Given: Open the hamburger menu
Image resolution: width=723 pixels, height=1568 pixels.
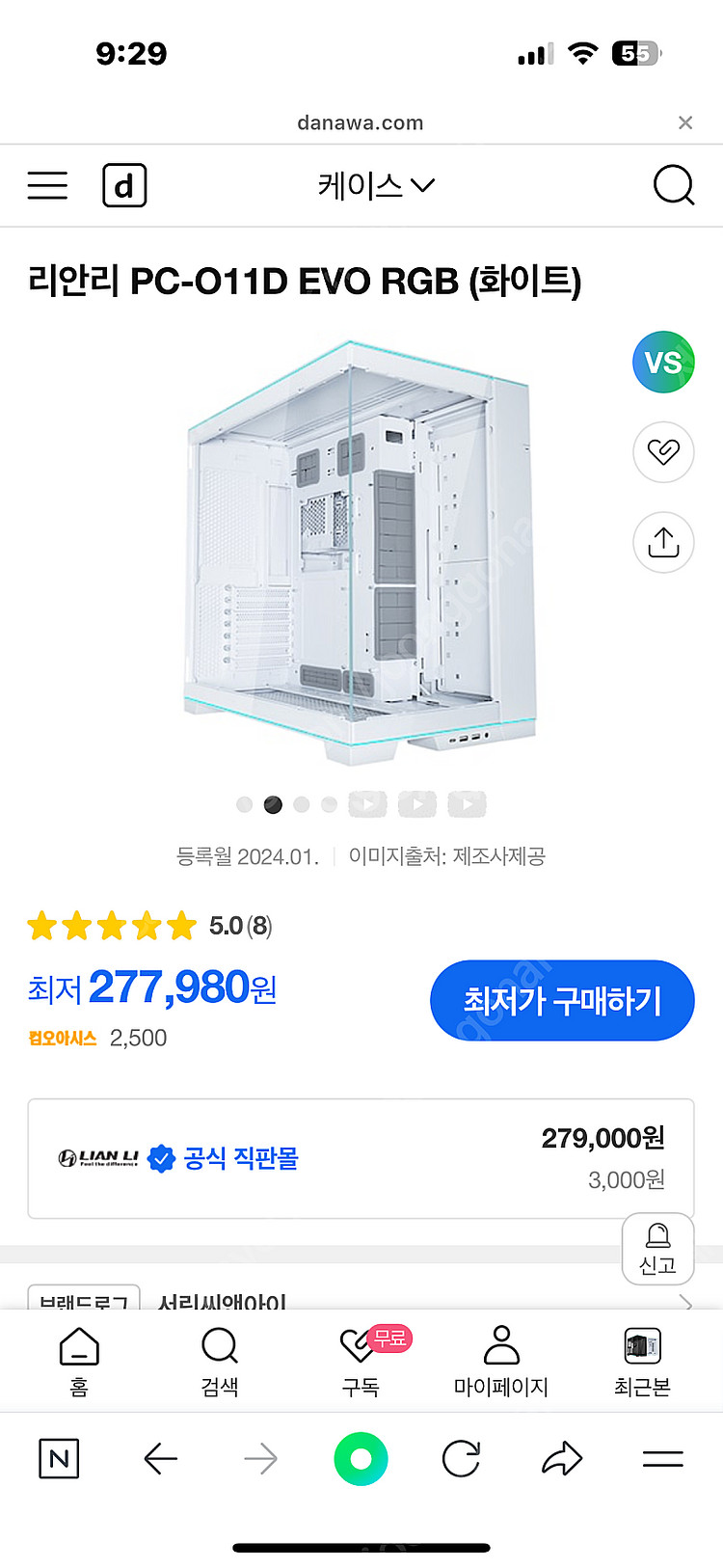Looking at the screenshot, I should click(x=47, y=185).
